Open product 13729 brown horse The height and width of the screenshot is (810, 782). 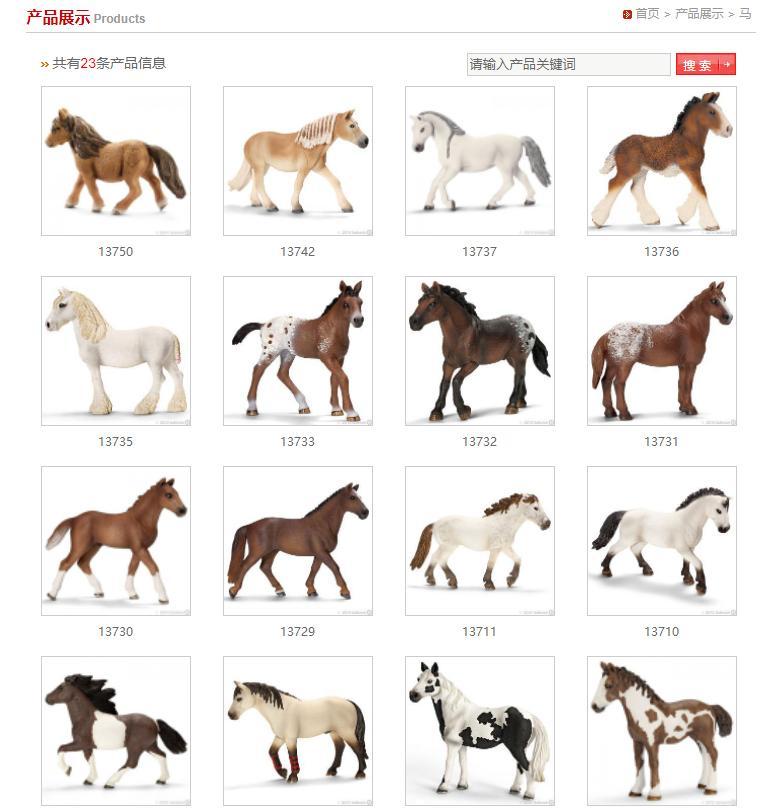pos(298,541)
